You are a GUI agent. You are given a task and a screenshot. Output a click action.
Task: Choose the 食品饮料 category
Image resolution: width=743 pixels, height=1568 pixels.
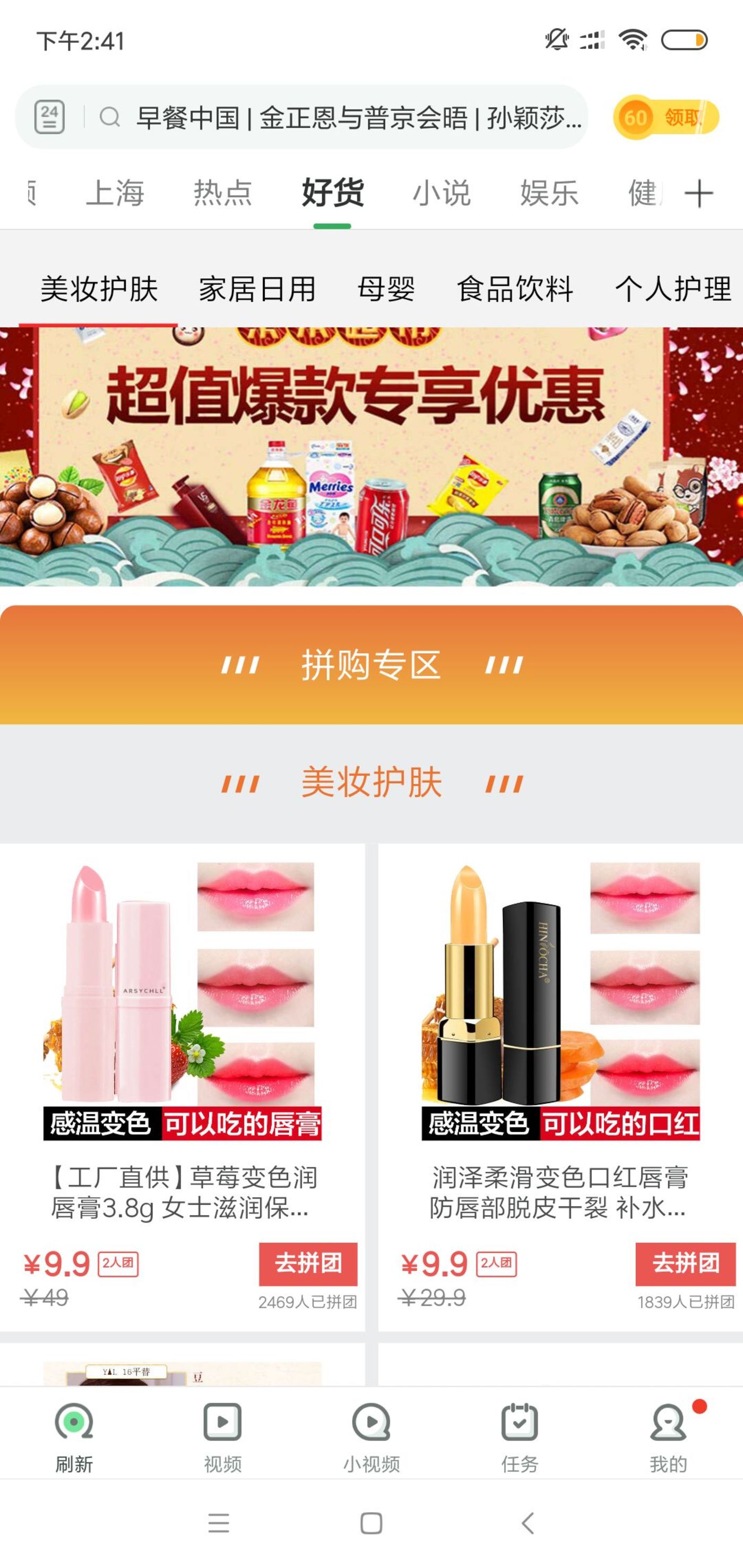pyautogui.click(x=515, y=289)
